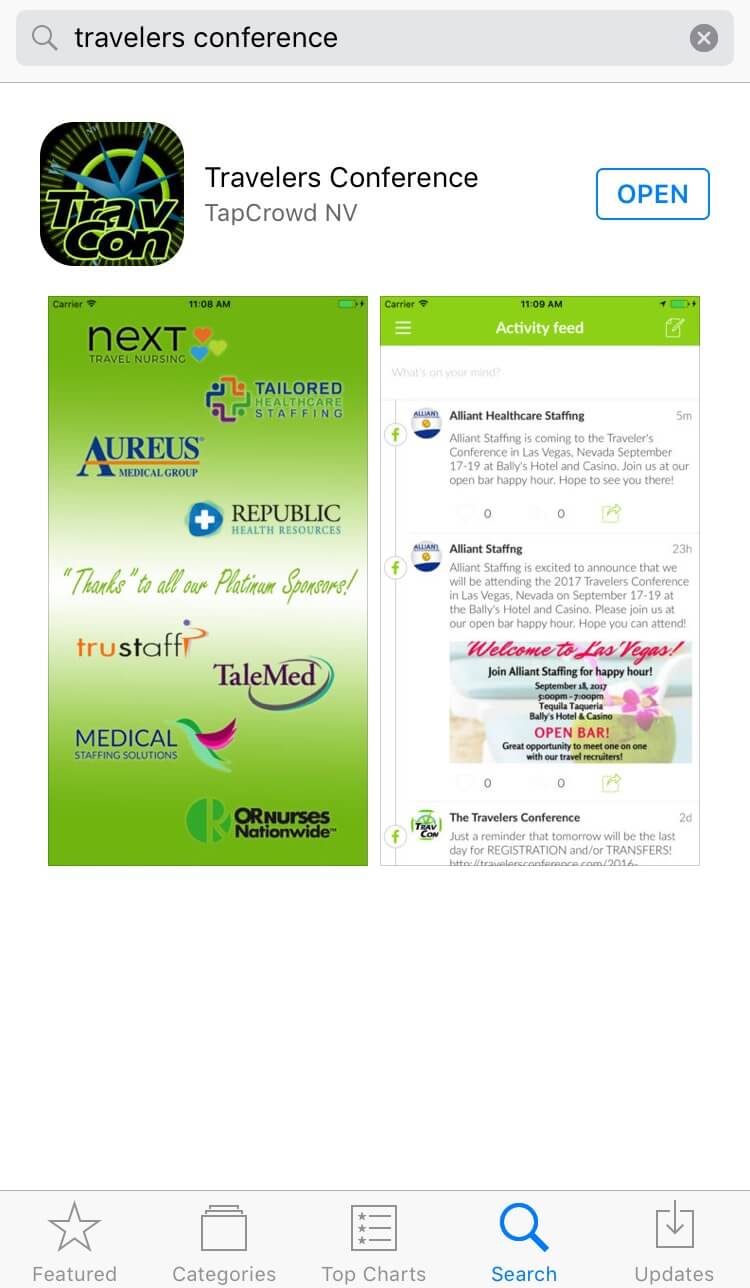
Task: Clear the search text
Action: coord(704,38)
